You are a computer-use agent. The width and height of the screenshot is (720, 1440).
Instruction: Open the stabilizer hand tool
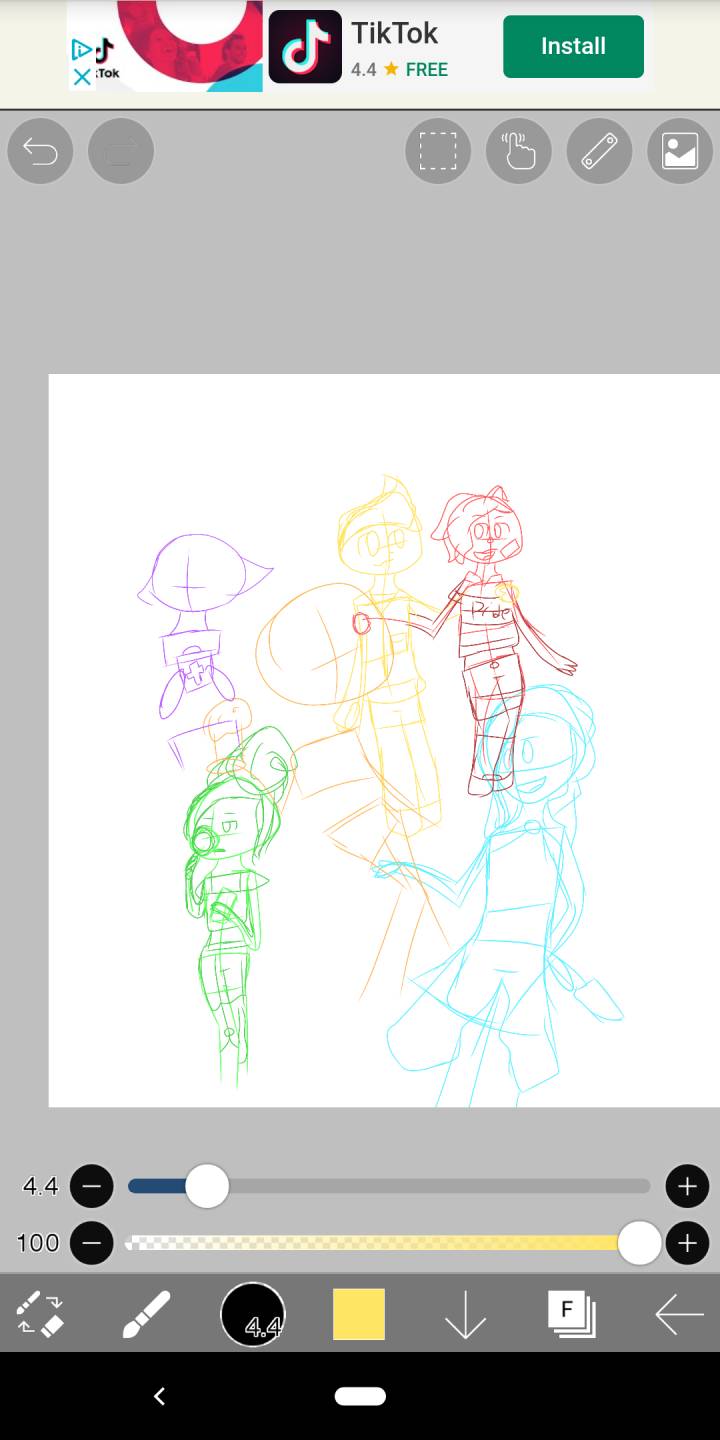tap(519, 151)
